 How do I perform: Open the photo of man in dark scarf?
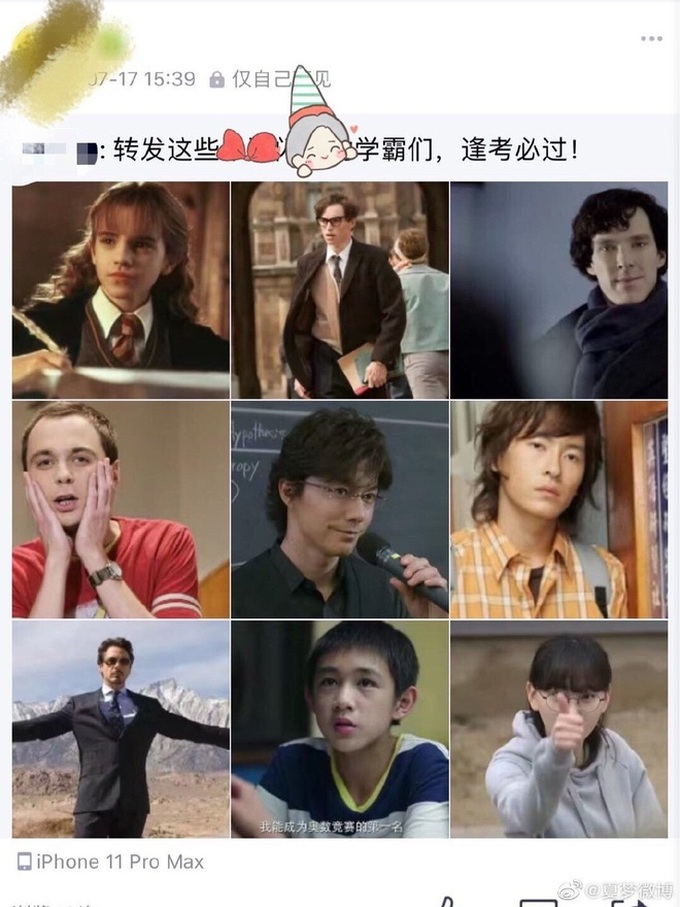[x=559, y=290]
